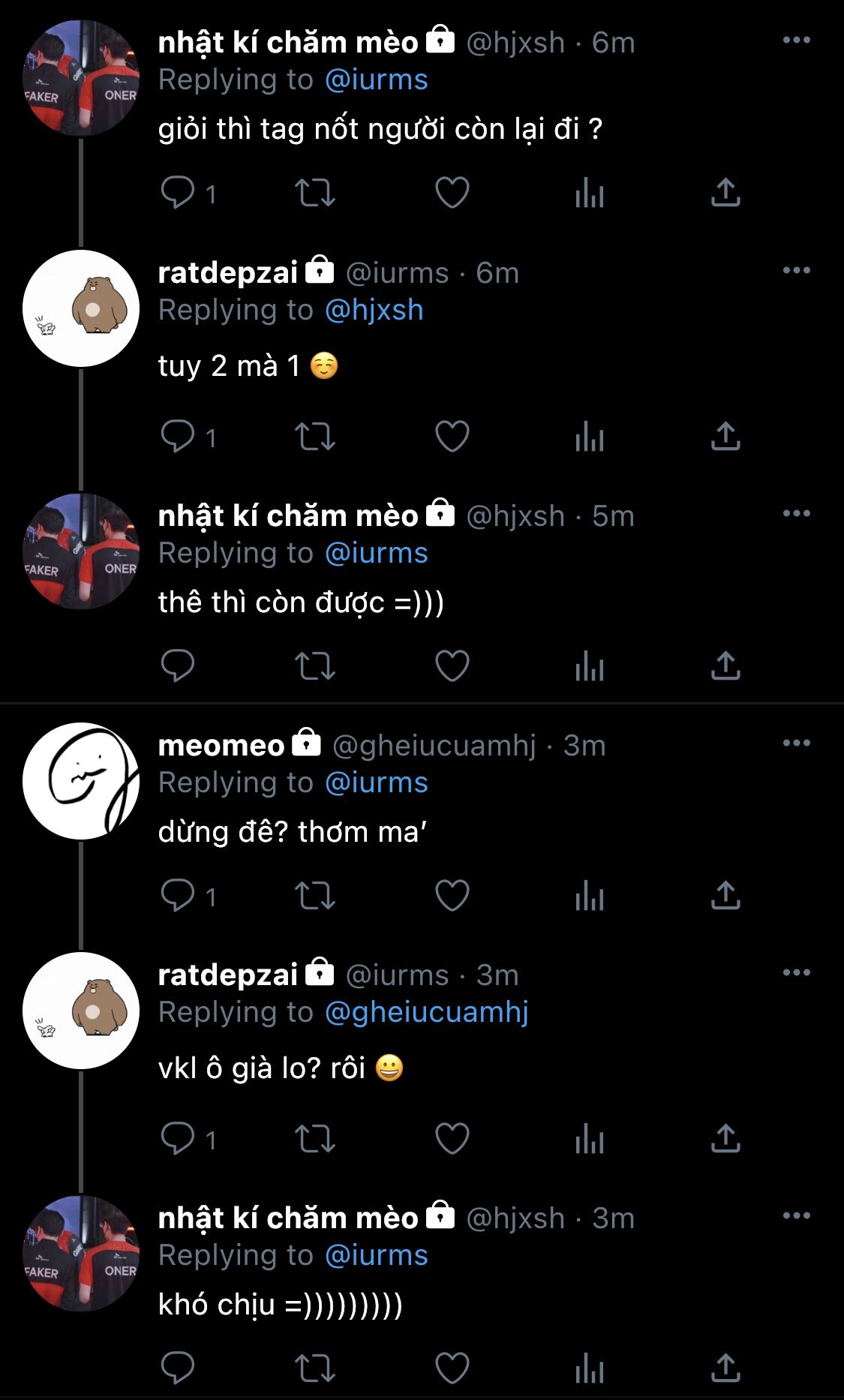
Task: Open nhật kí chăm mèo's avatar on the "khó chịu" tweet
Action: pyautogui.click(x=81, y=1253)
